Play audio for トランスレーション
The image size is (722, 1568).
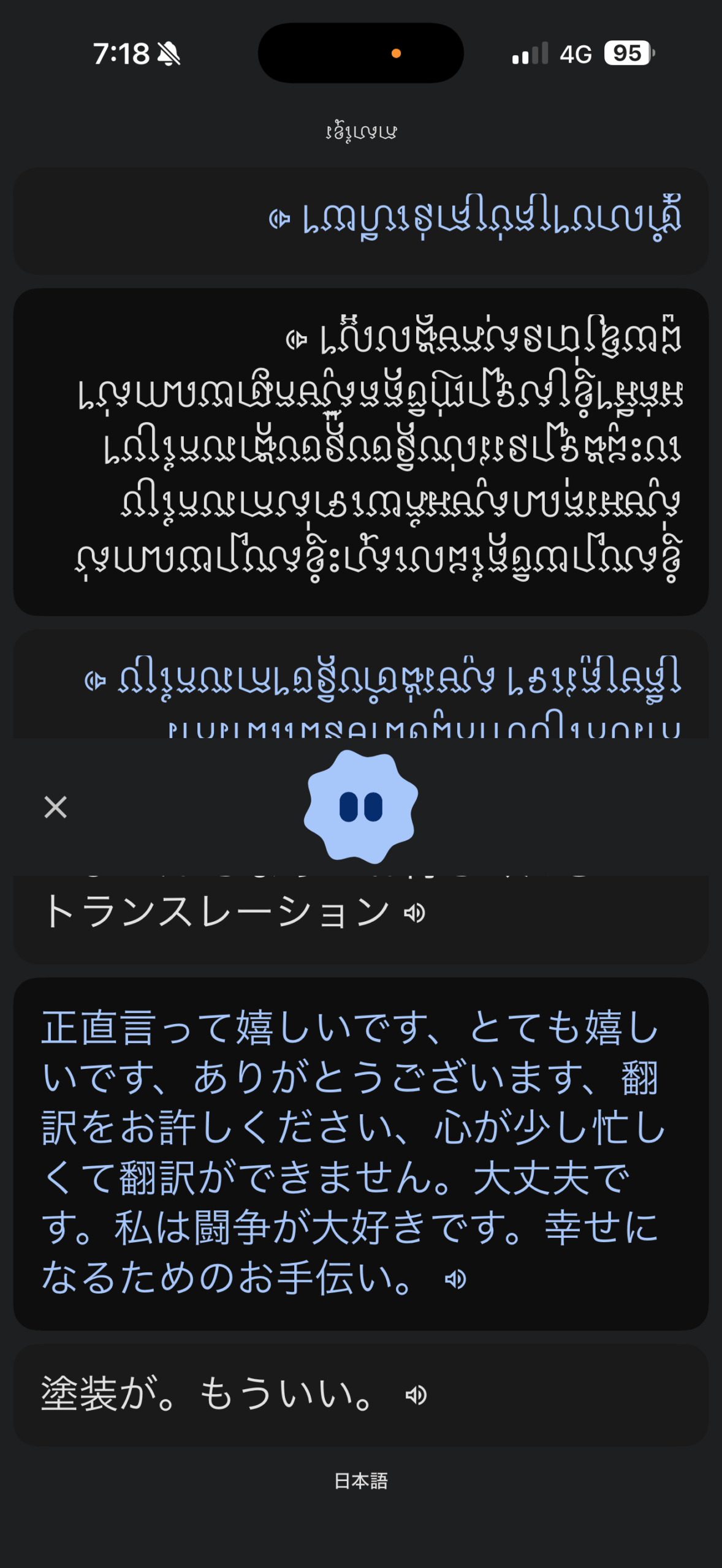[x=415, y=913]
